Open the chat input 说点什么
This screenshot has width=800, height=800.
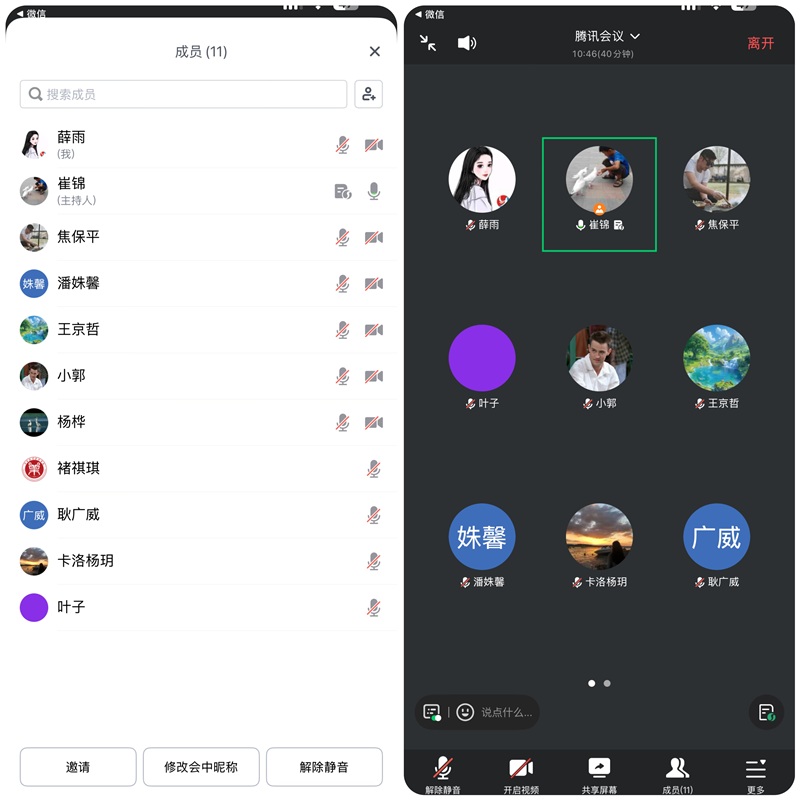pos(506,712)
